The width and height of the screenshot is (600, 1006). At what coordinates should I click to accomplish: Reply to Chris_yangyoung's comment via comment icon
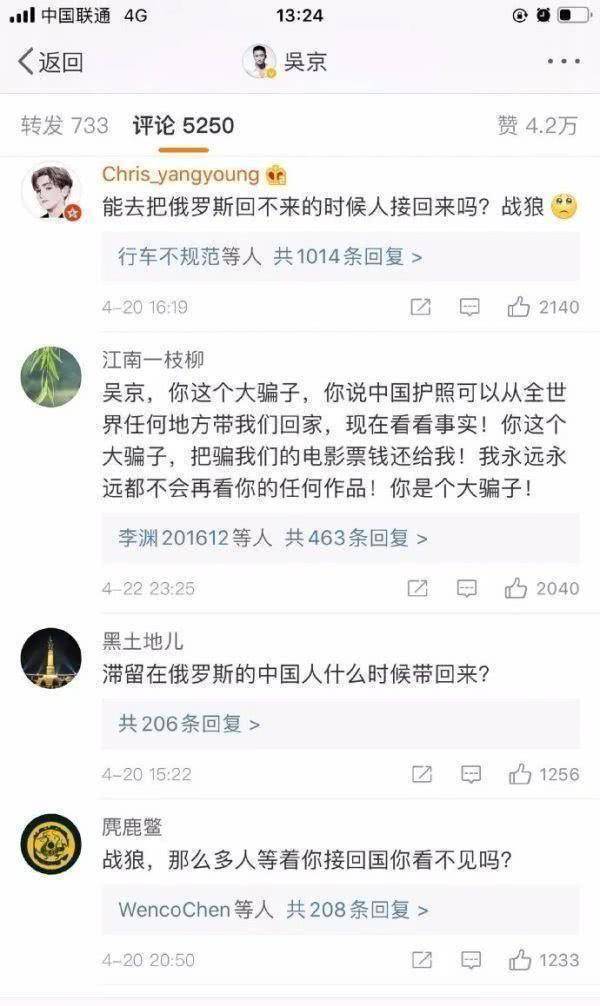pos(470,308)
